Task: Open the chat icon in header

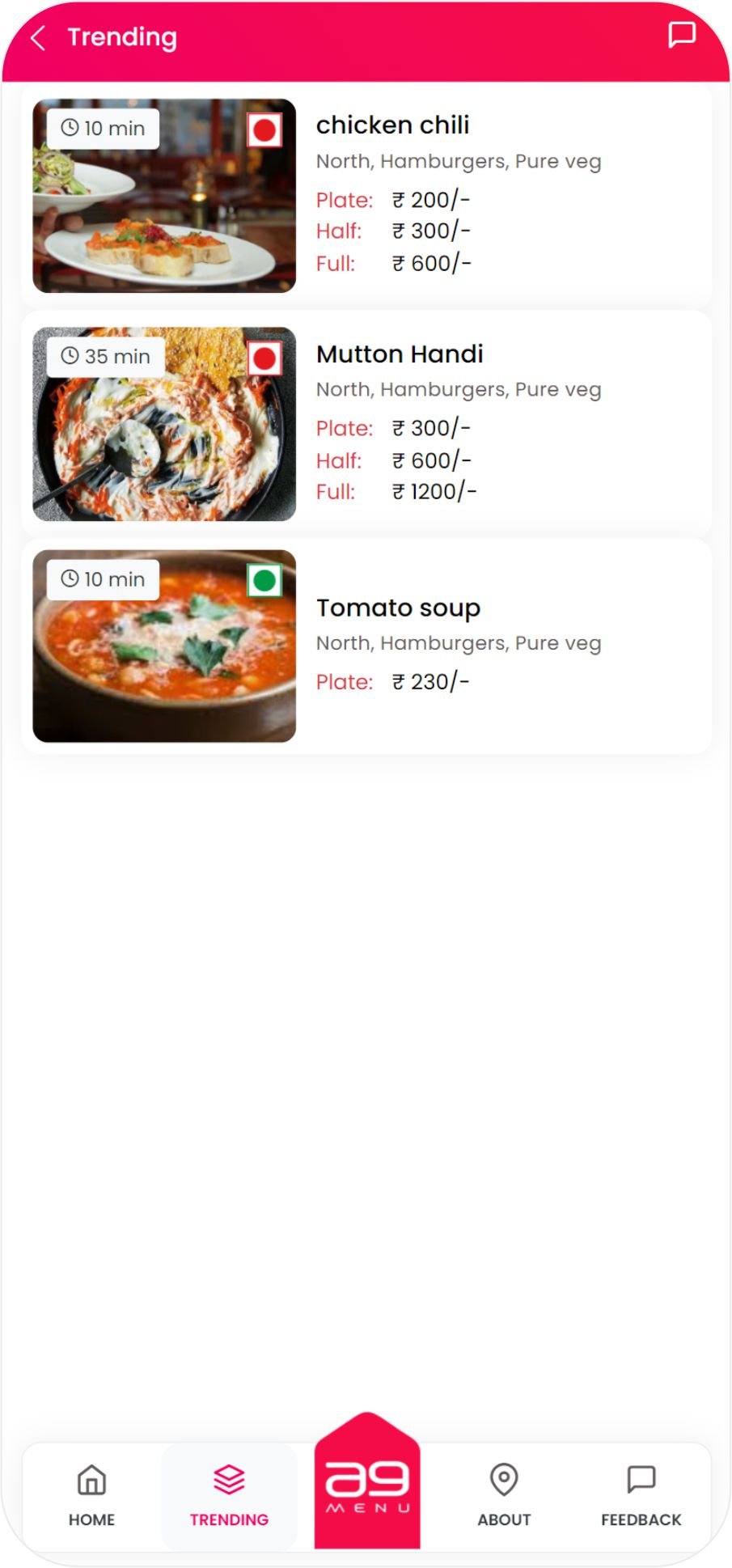Action: 681,36
